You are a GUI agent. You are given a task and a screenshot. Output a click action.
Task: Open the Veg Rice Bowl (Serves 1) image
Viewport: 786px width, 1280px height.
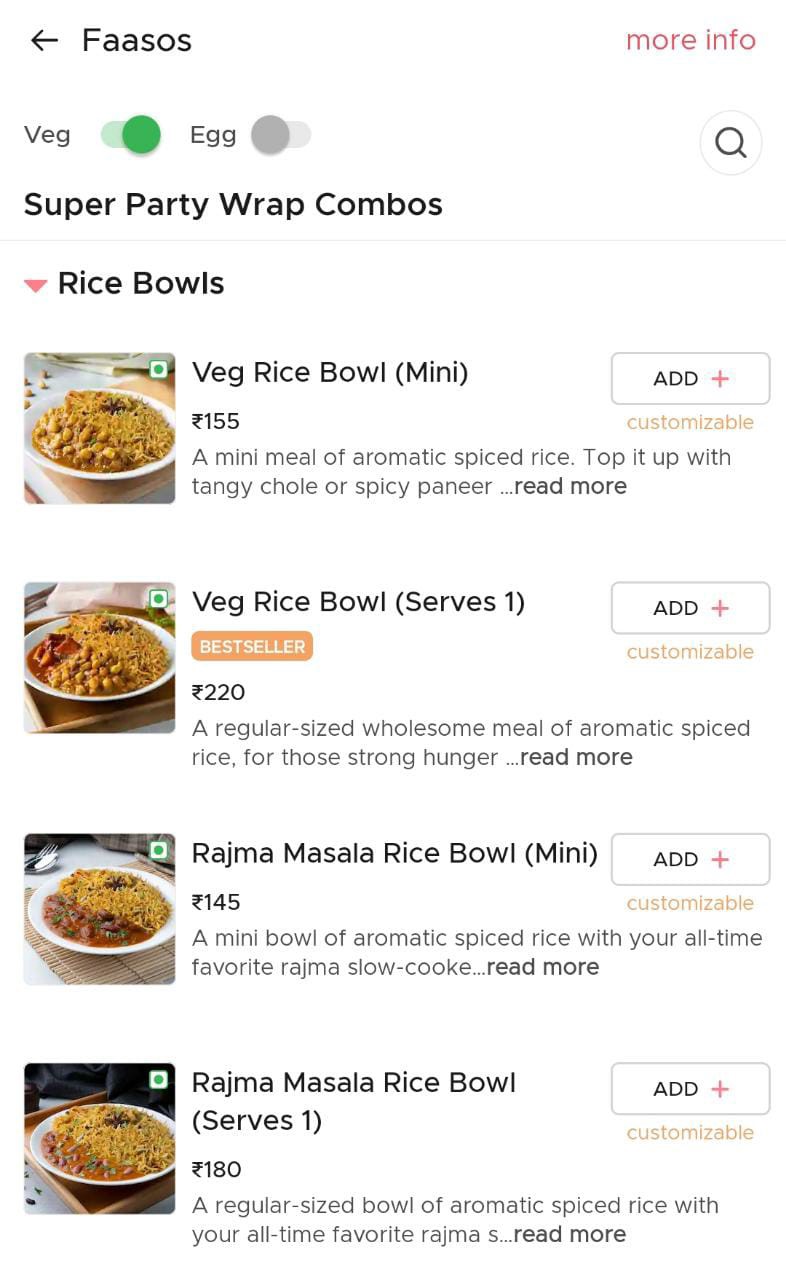pos(100,658)
